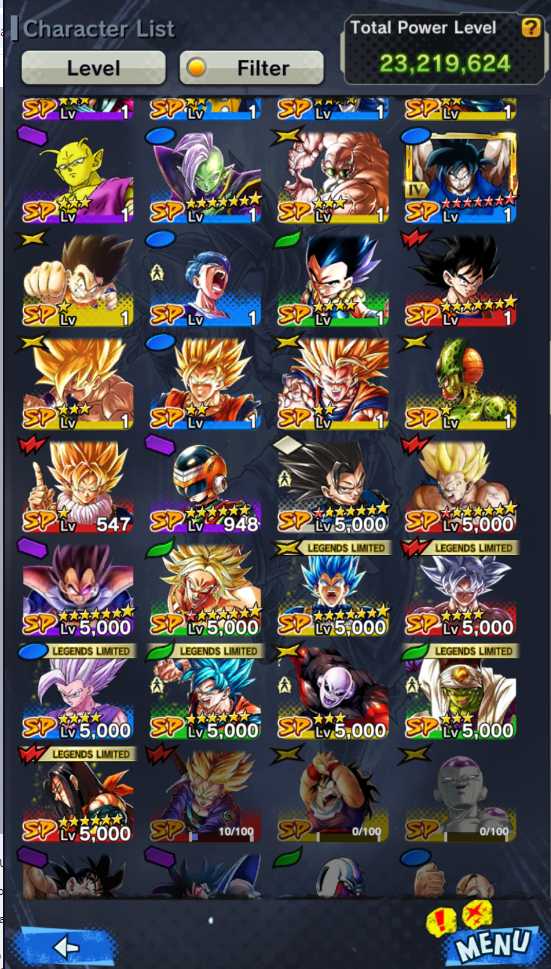551x969 pixels.
Task: Open the Filter options
Action: click(251, 67)
